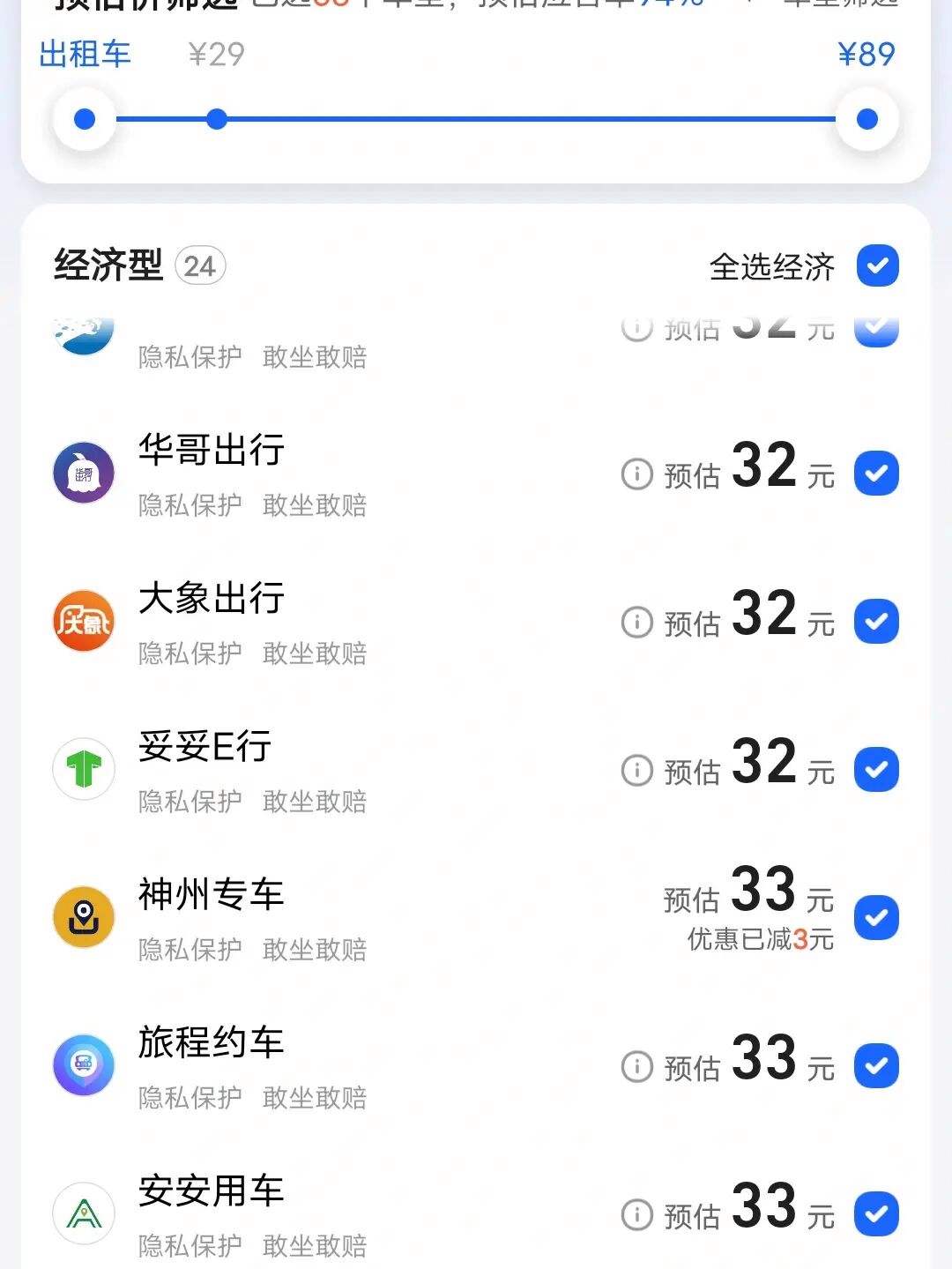Viewport: 952px width, 1269px height.
Task: Select the 妥妥E行 green logo
Action: click(x=83, y=769)
